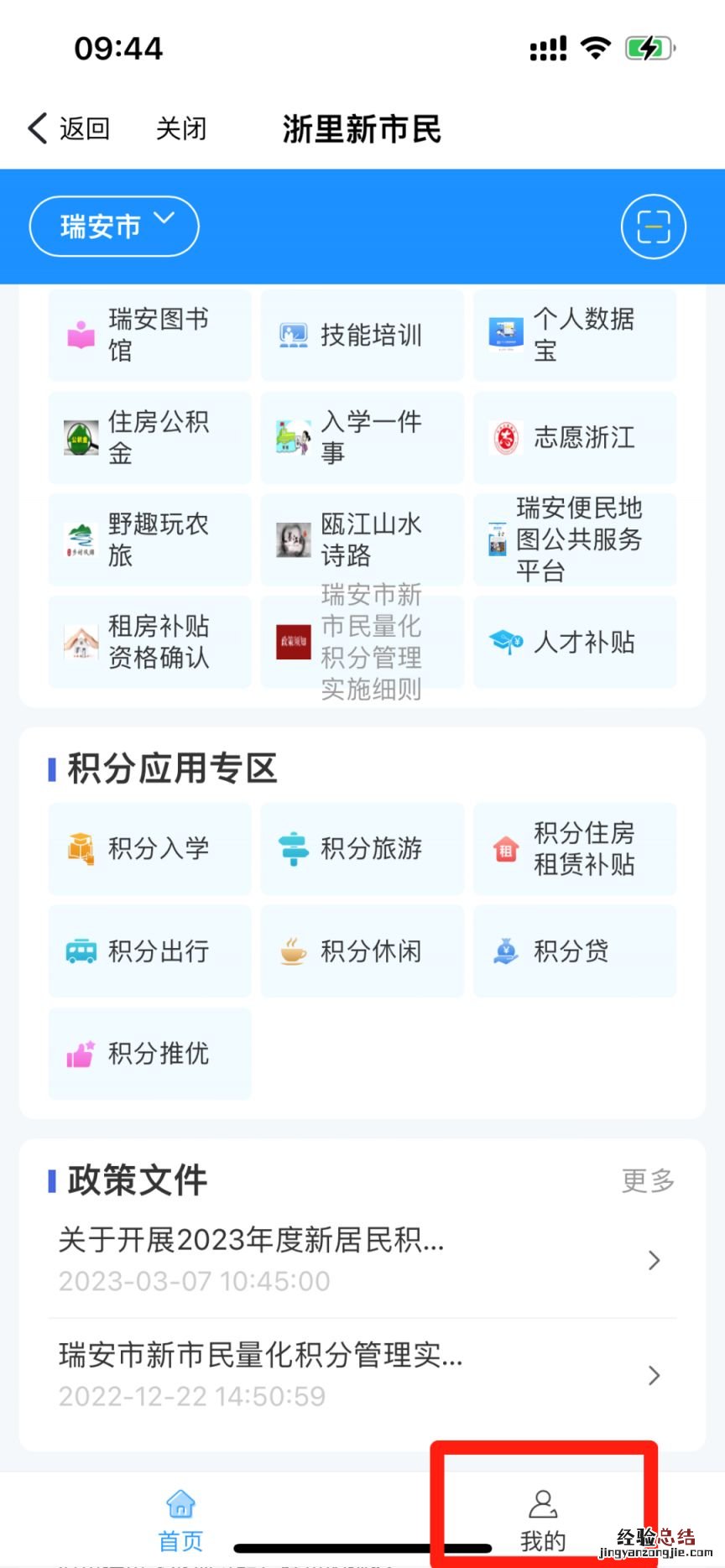Image resolution: width=725 pixels, height=1568 pixels.
Task: Open 入学一件事 service
Action: click(362, 437)
